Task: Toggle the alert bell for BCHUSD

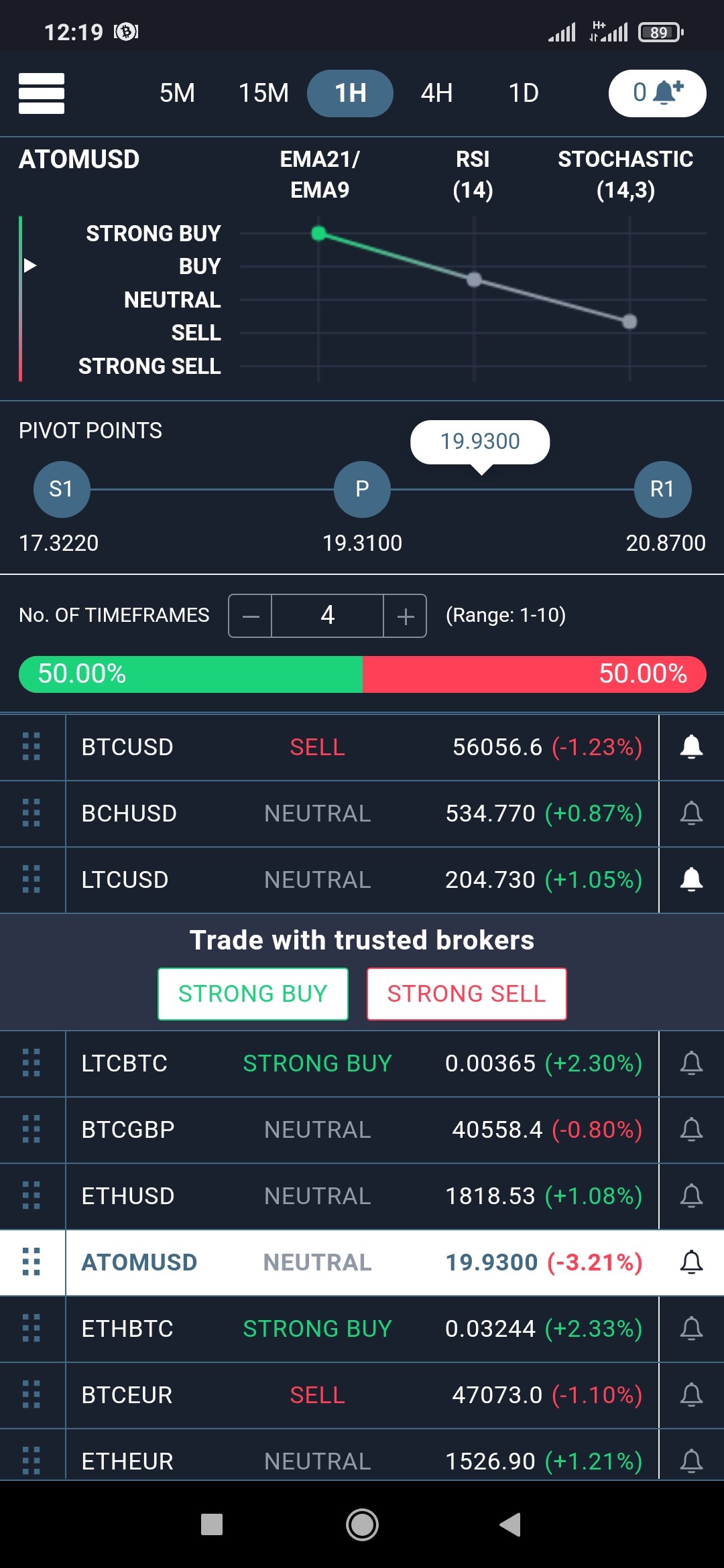Action: tap(691, 813)
